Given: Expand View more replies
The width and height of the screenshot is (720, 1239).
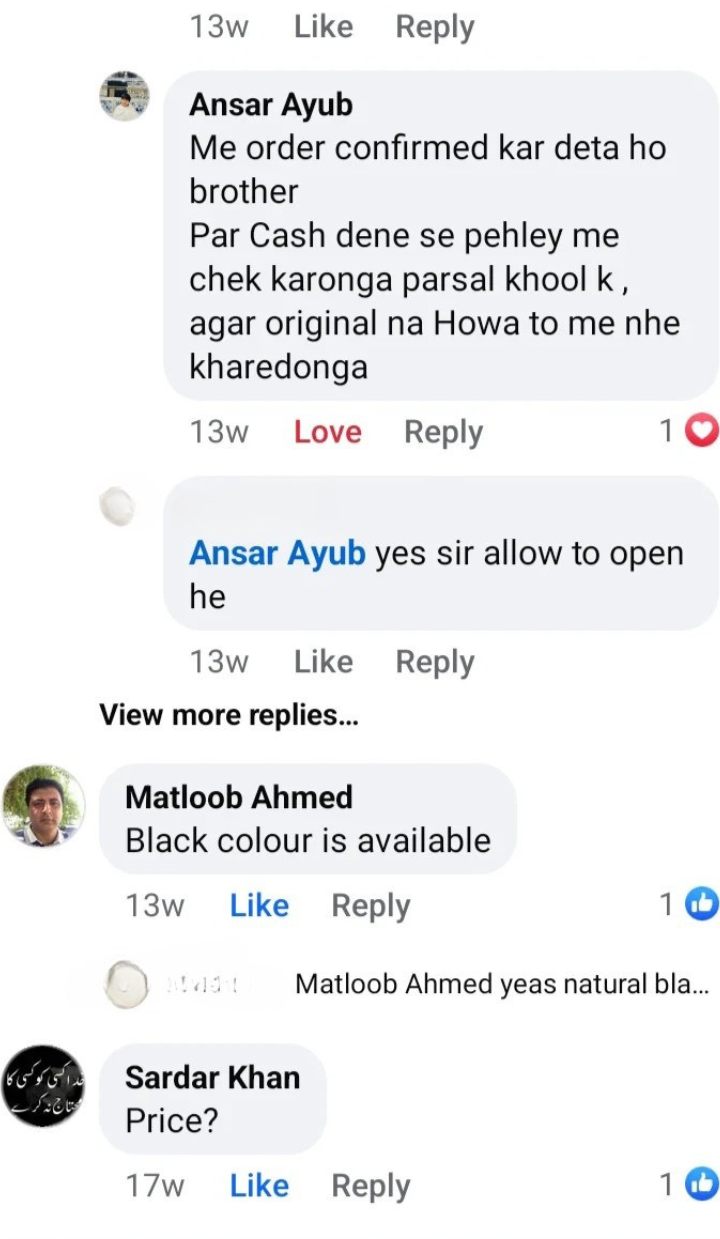Looking at the screenshot, I should (x=228, y=715).
